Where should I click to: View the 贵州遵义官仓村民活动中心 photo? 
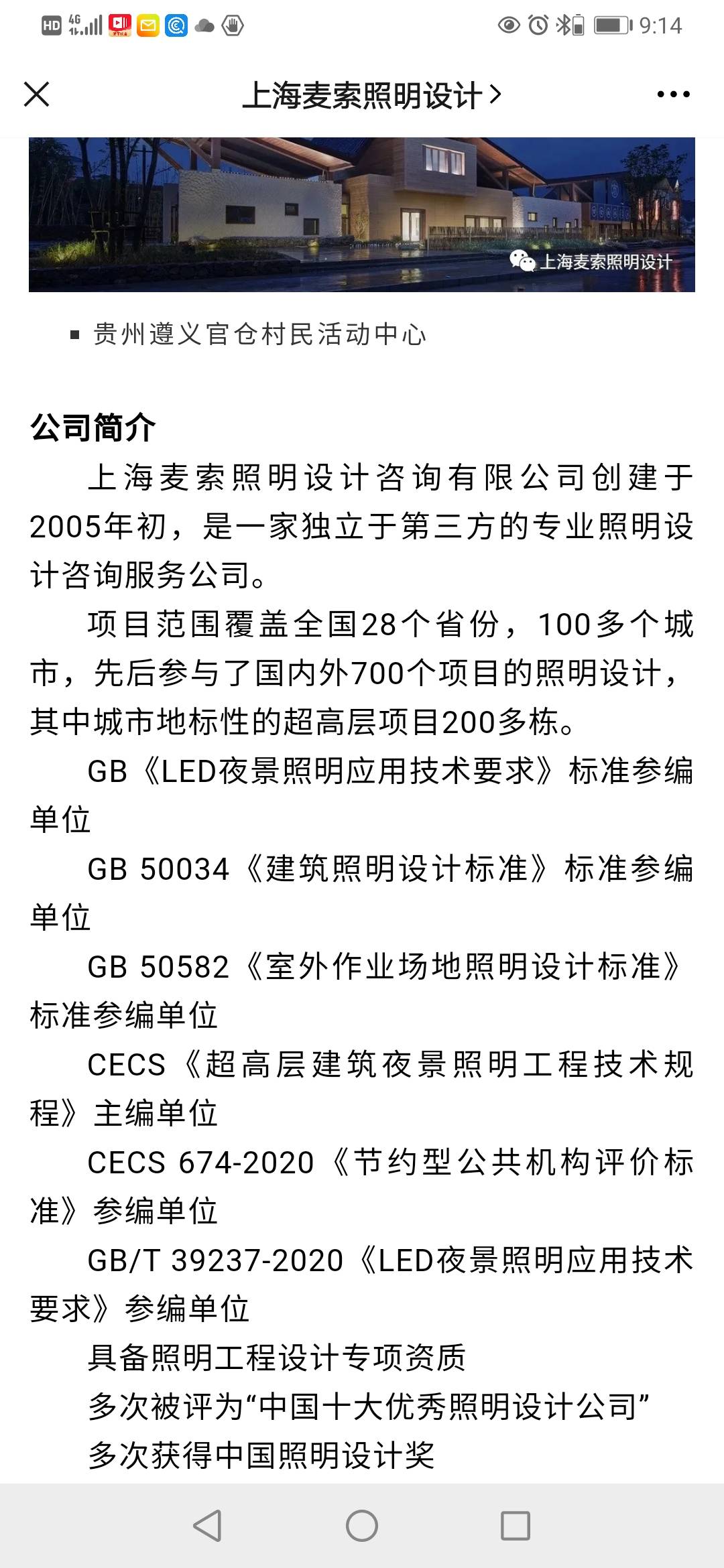(361, 214)
